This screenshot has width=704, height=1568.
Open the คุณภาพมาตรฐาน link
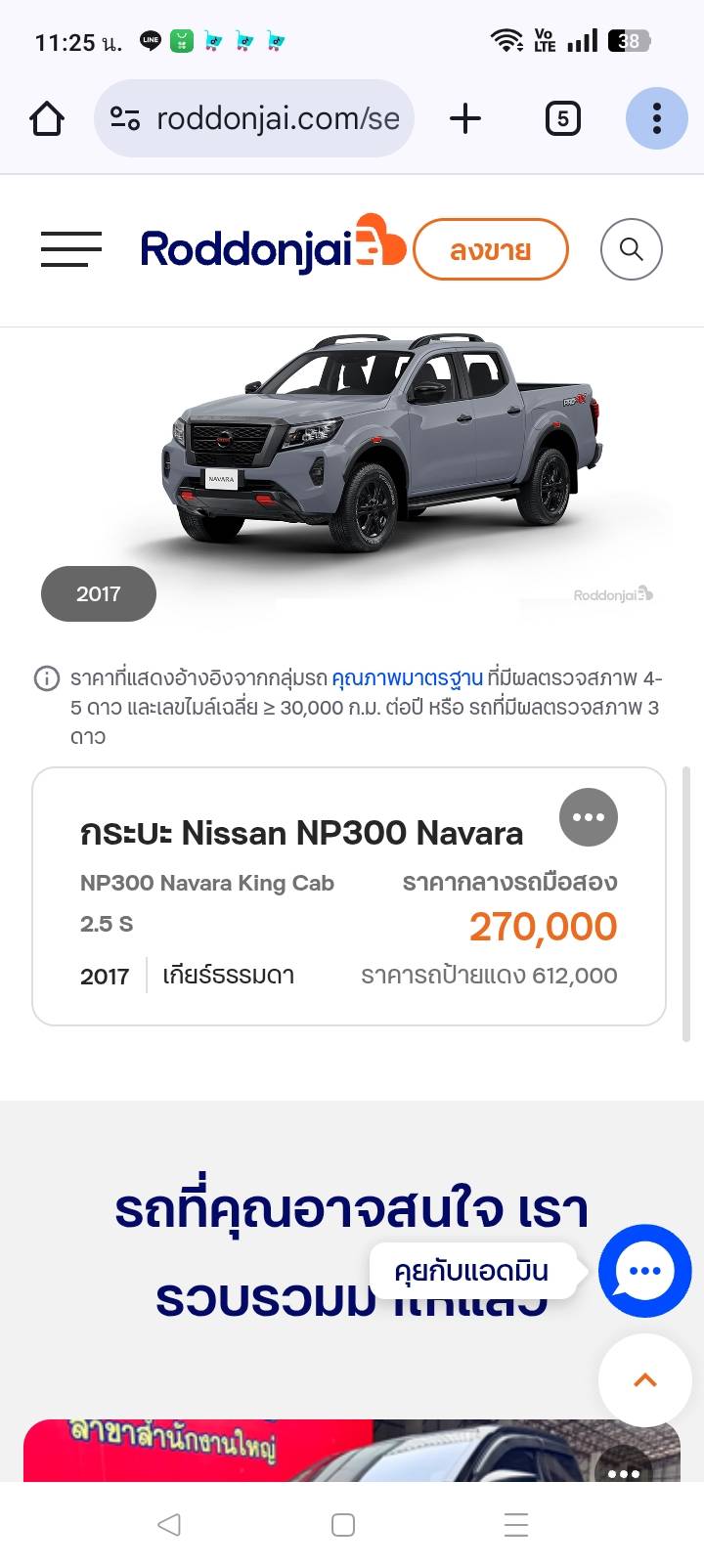[x=407, y=677]
